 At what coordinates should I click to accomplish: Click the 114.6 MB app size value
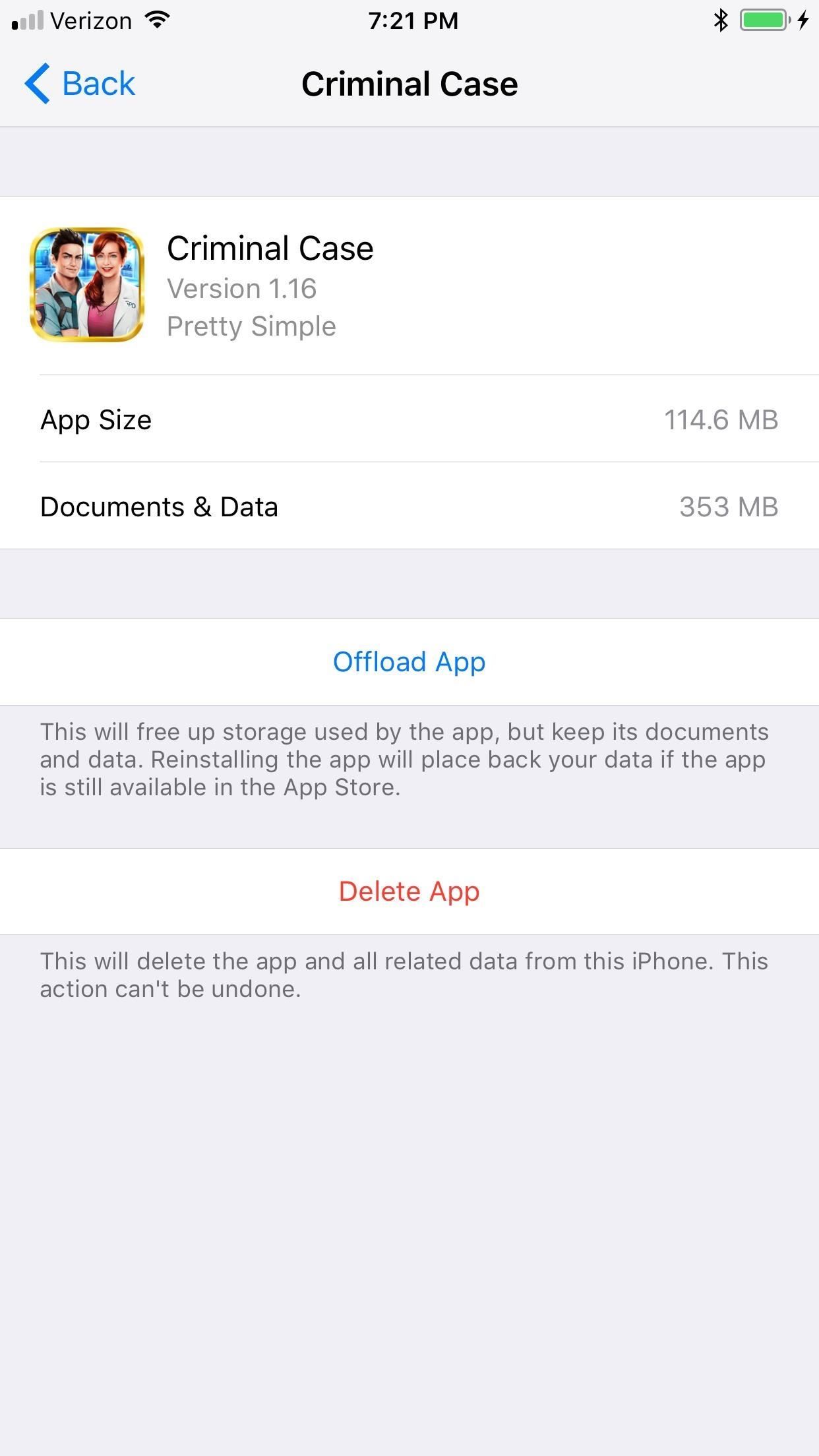pyautogui.click(x=720, y=419)
